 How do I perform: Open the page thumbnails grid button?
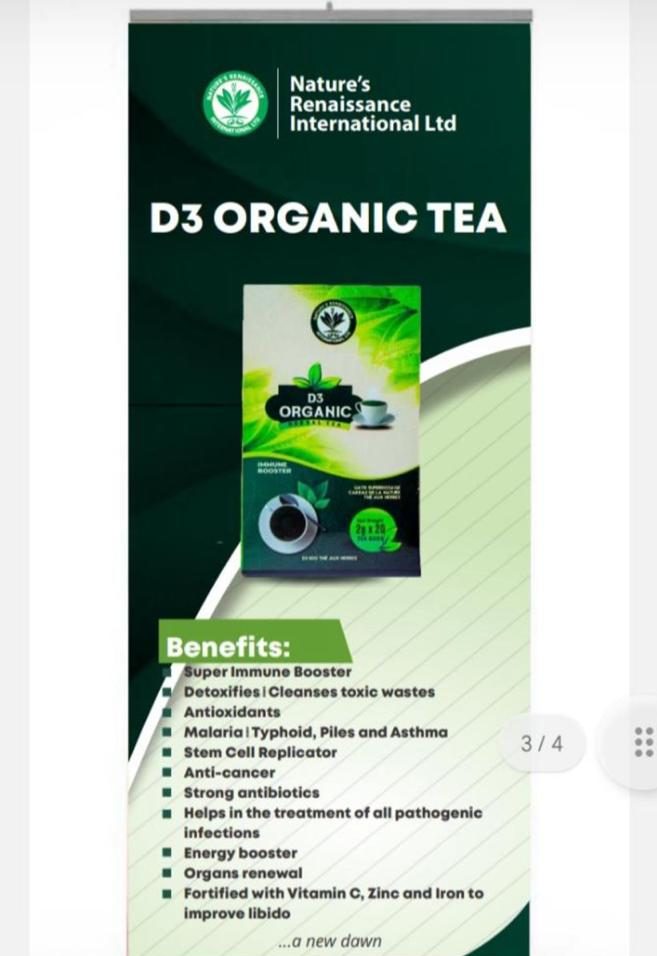tap(643, 743)
